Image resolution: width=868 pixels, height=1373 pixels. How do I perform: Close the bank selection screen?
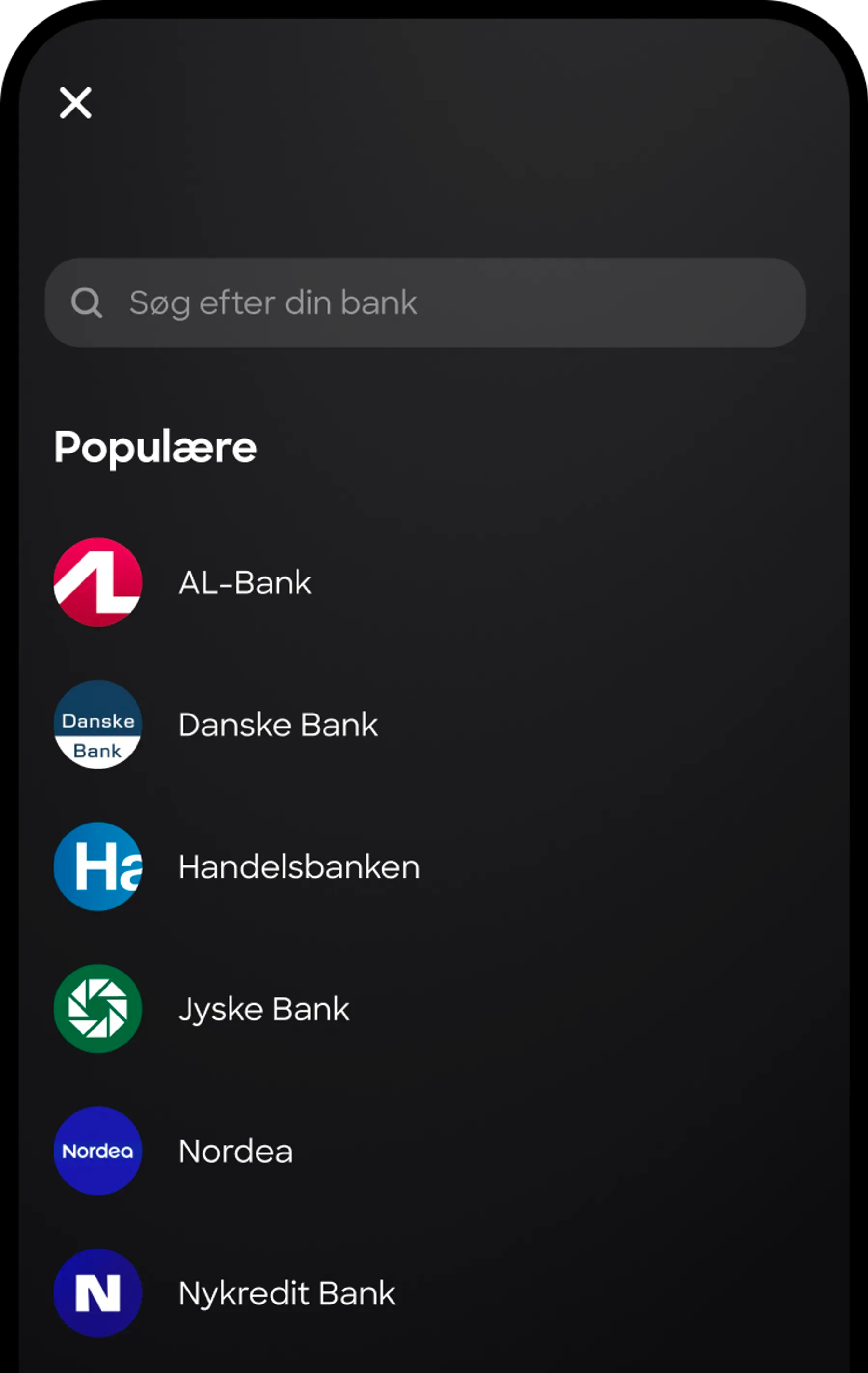(75, 103)
